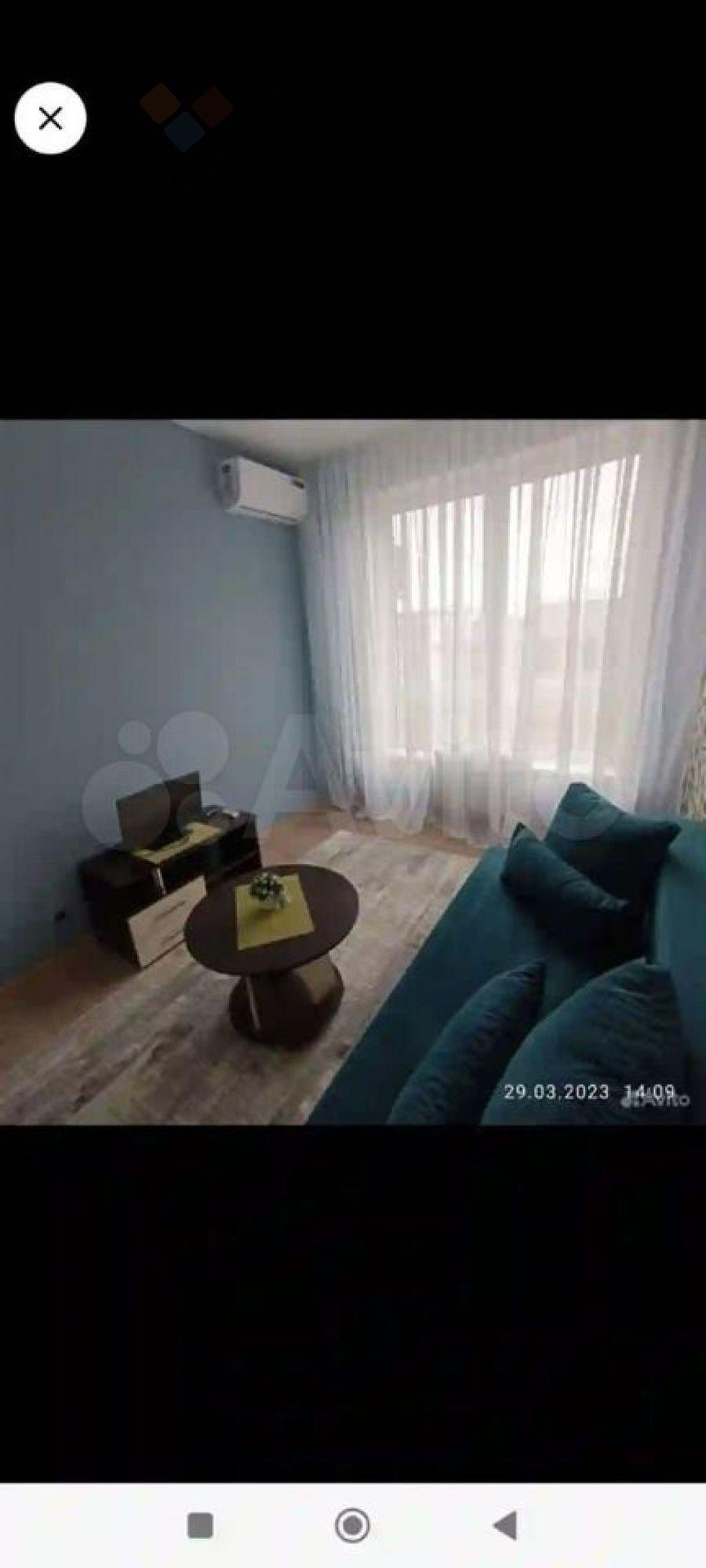Image resolution: width=706 pixels, height=1568 pixels.
Task: Close the full-screen photo viewer
Action: pyautogui.click(x=50, y=118)
